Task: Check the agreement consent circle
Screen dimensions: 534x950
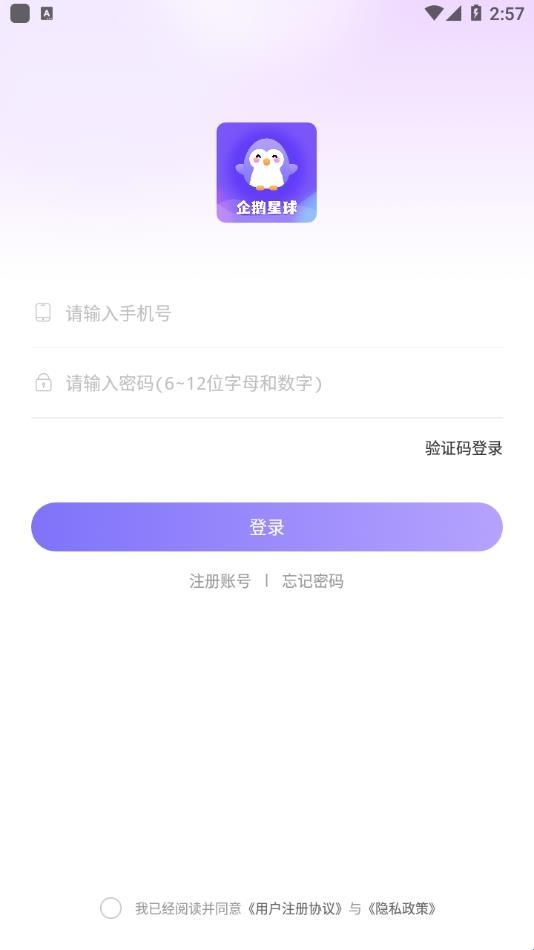Action: [111, 908]
